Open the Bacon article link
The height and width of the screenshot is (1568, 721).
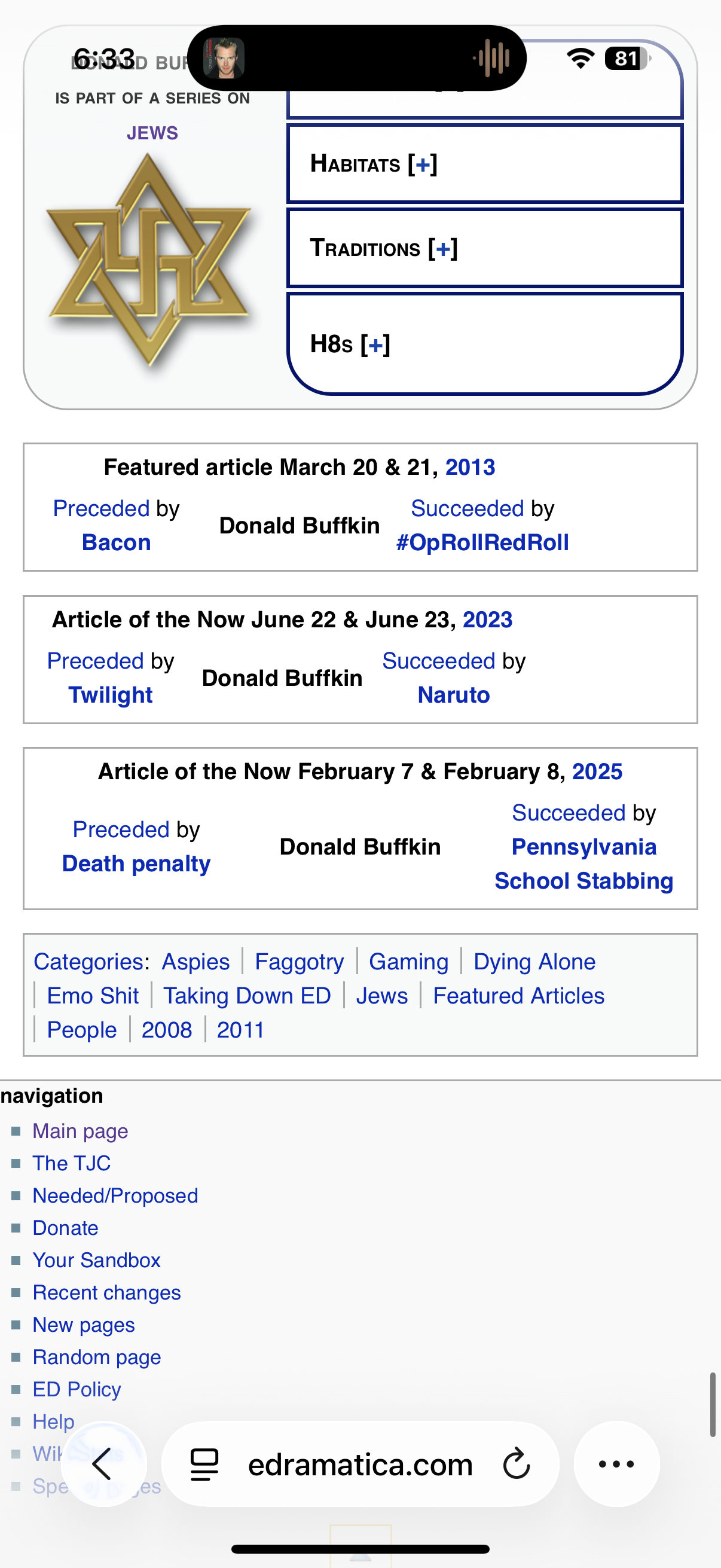(x=116, y=542)
